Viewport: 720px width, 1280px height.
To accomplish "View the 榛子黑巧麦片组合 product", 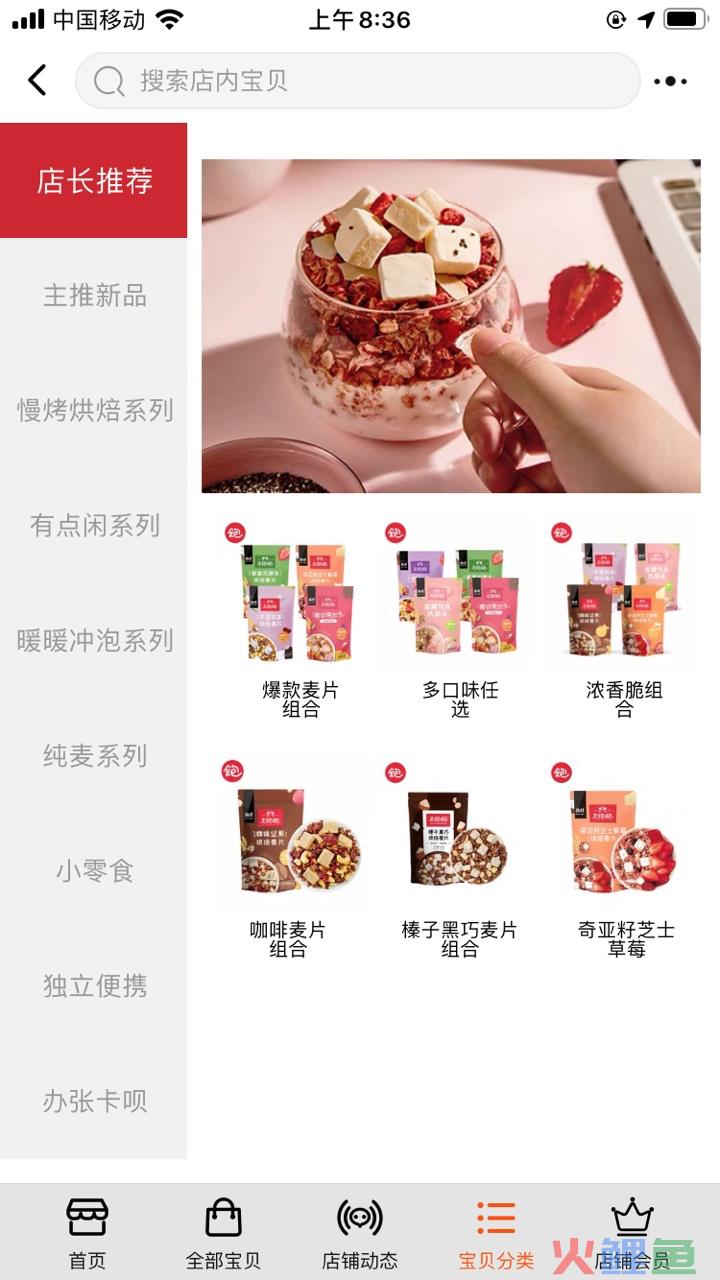I will (460, 857).
